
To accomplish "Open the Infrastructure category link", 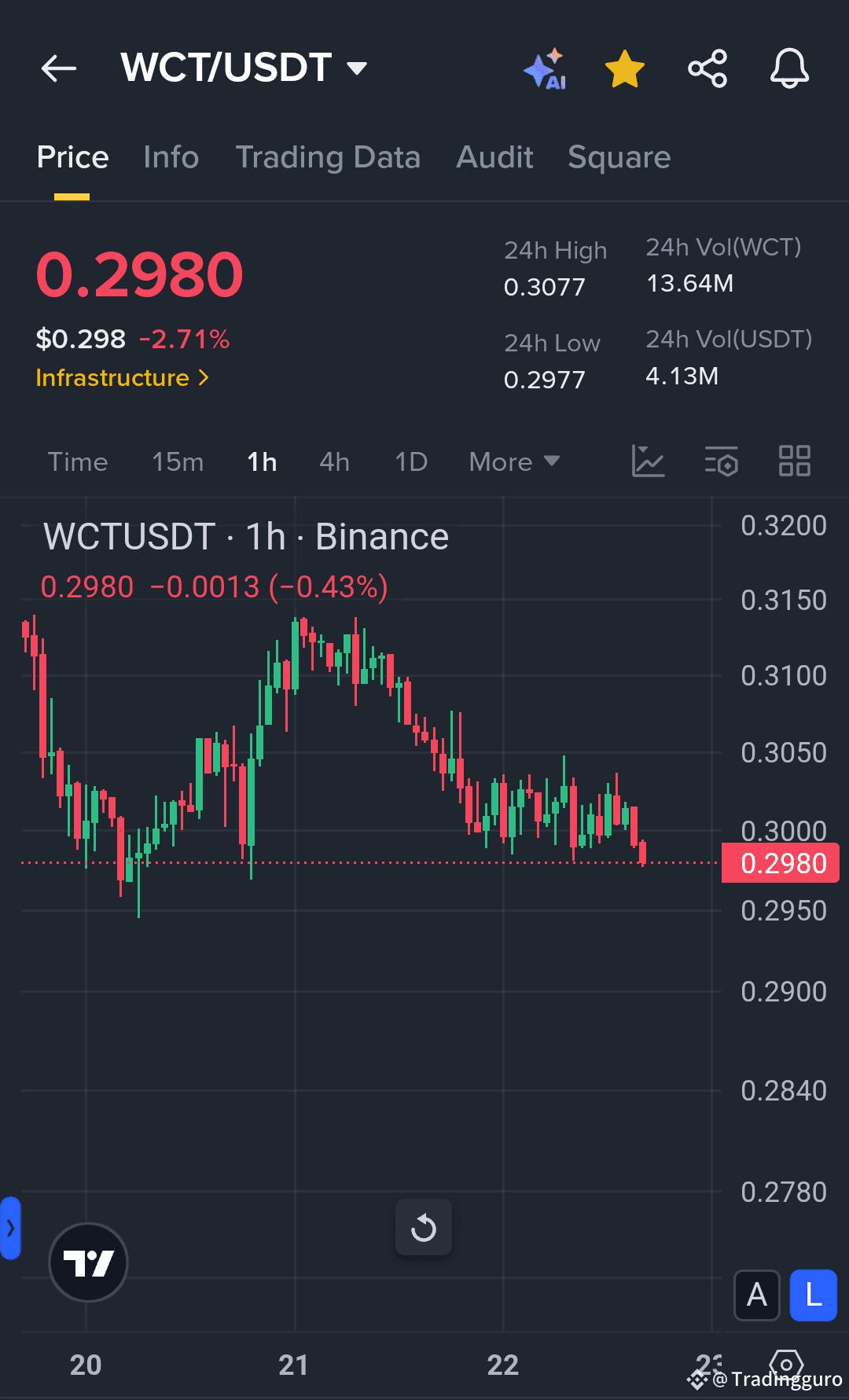I will tap(122, 378).
